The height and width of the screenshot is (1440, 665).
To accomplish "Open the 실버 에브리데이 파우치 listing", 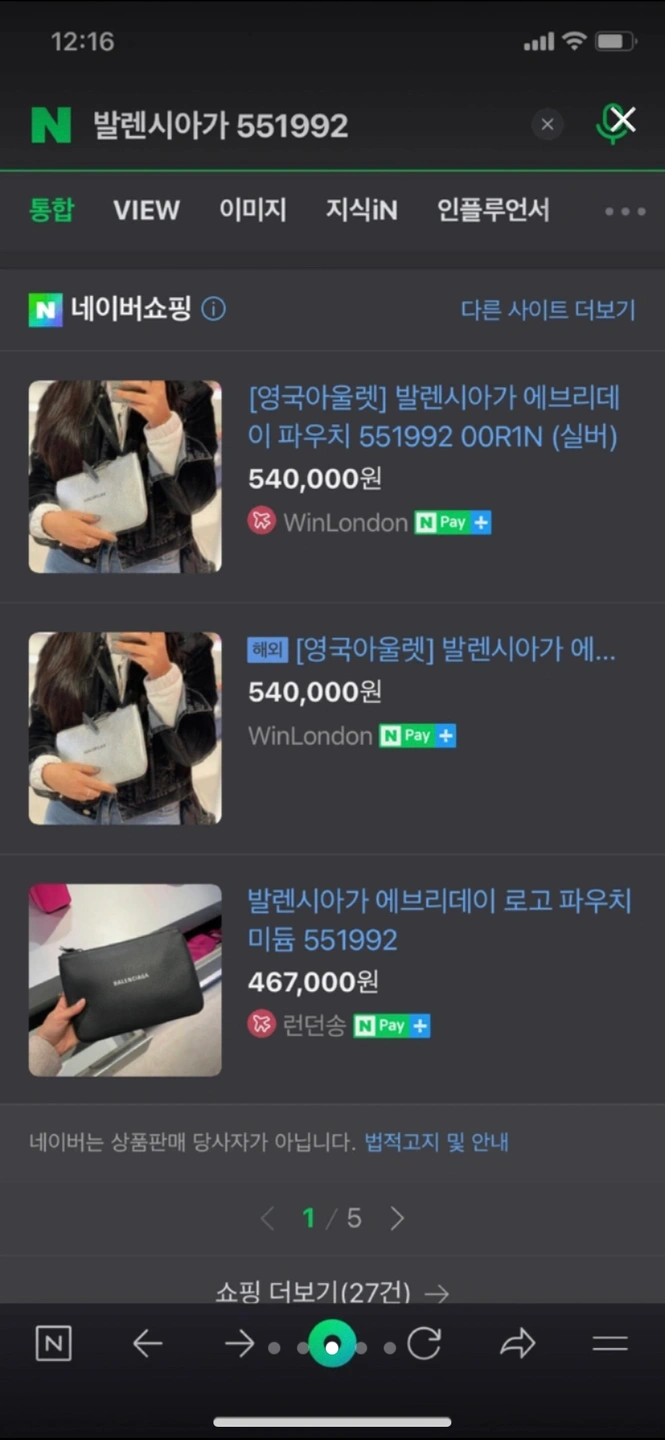I will click(433, 417).
